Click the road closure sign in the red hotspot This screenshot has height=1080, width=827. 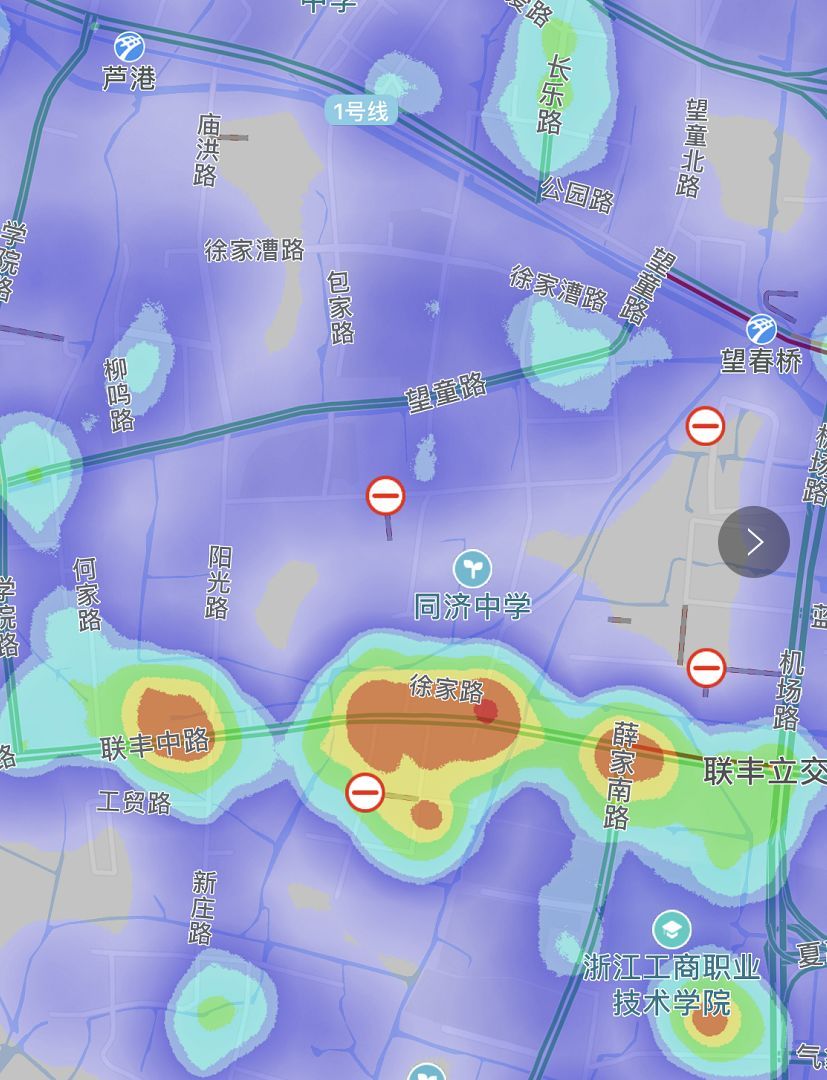tap(364, 793)
